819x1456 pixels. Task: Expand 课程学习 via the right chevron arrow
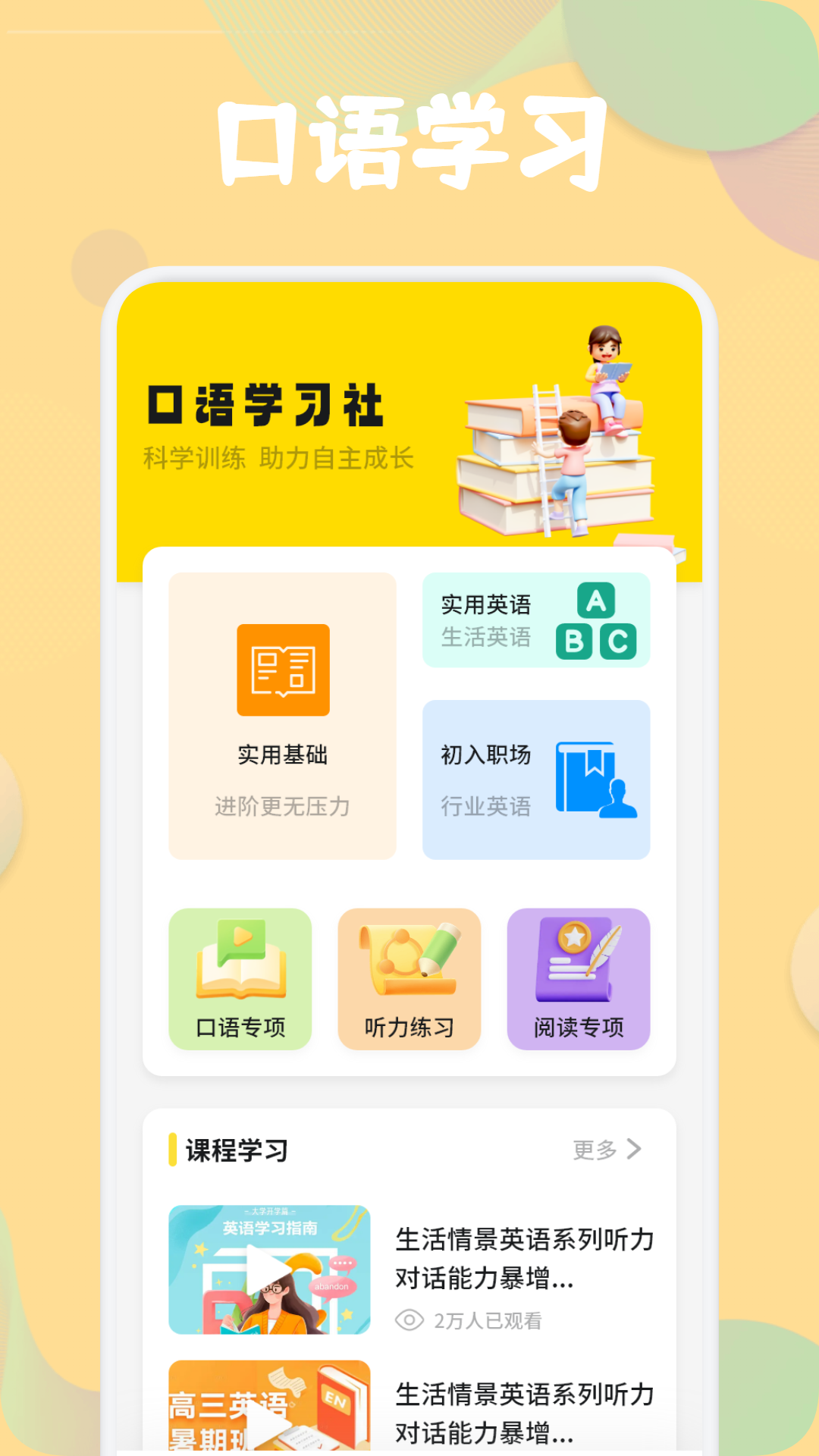coord(635,1150)
